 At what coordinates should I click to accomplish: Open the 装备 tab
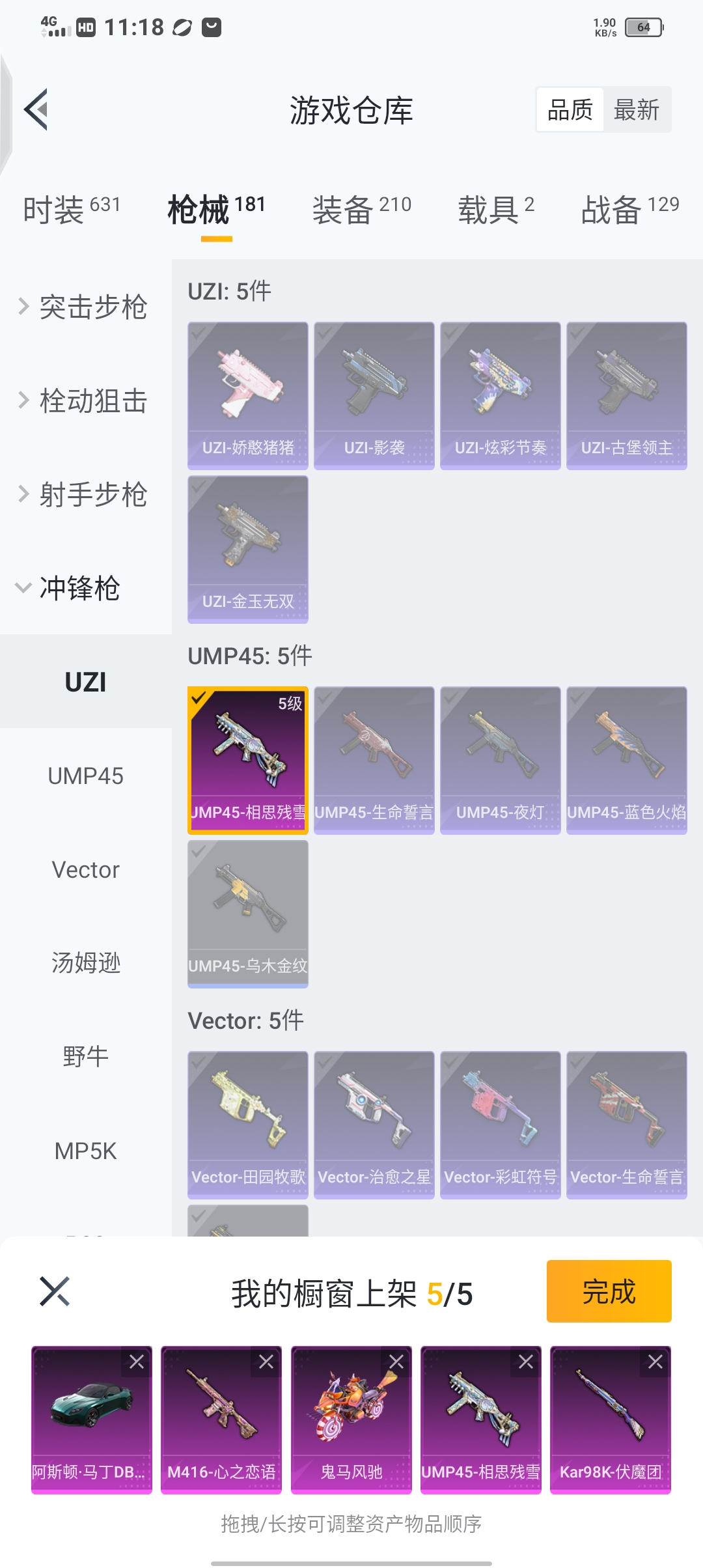point(361,210)
